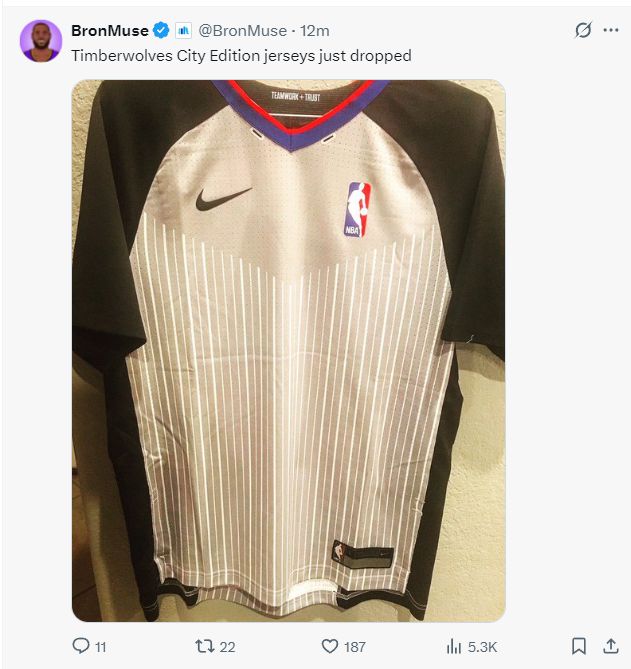The width and height of the screenshot is (631, 669).
Task: Open the BronMuse display name link
Action: point(109,31)
